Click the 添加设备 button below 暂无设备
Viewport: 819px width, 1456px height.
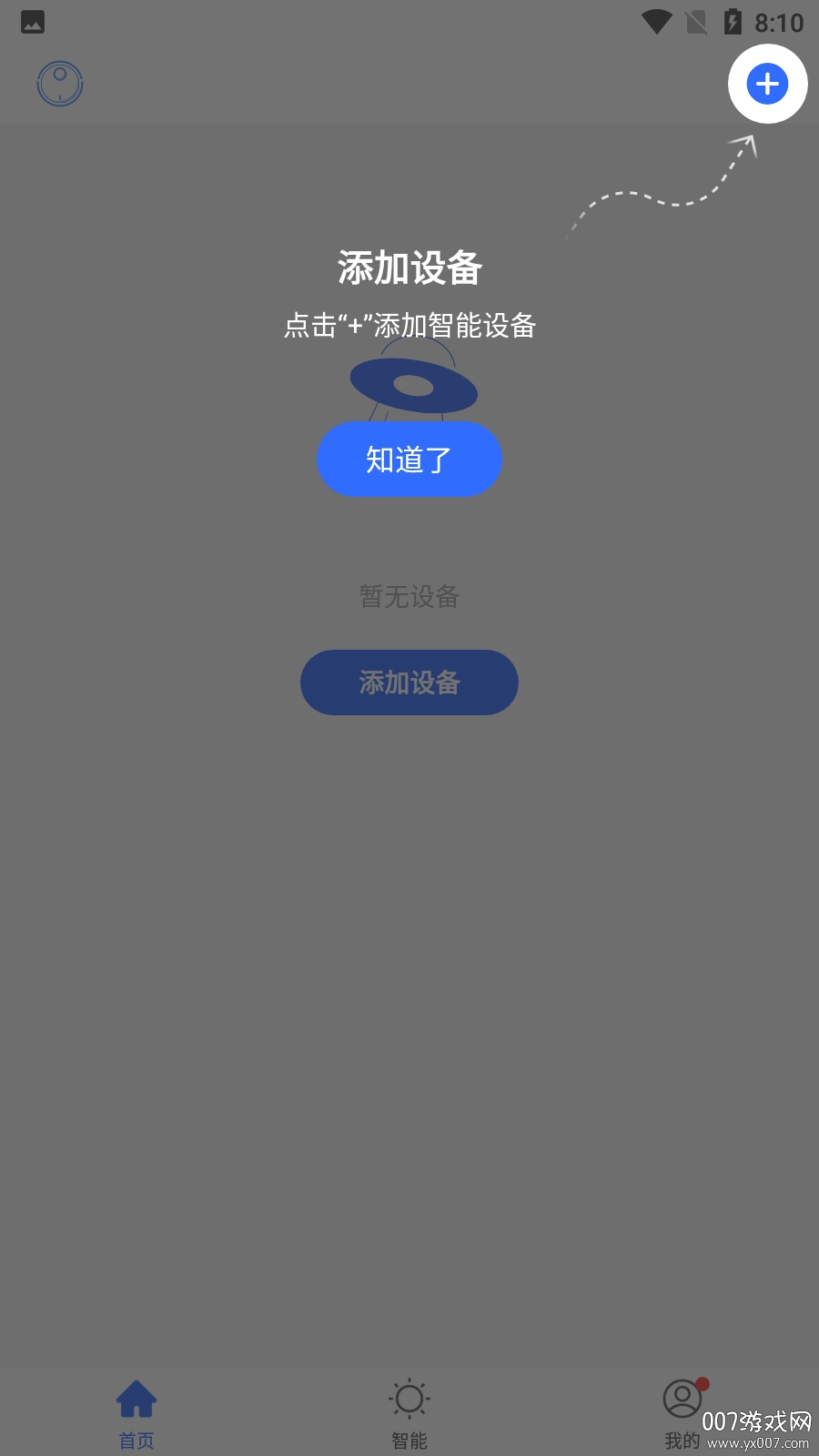click(x=409, y=682)
